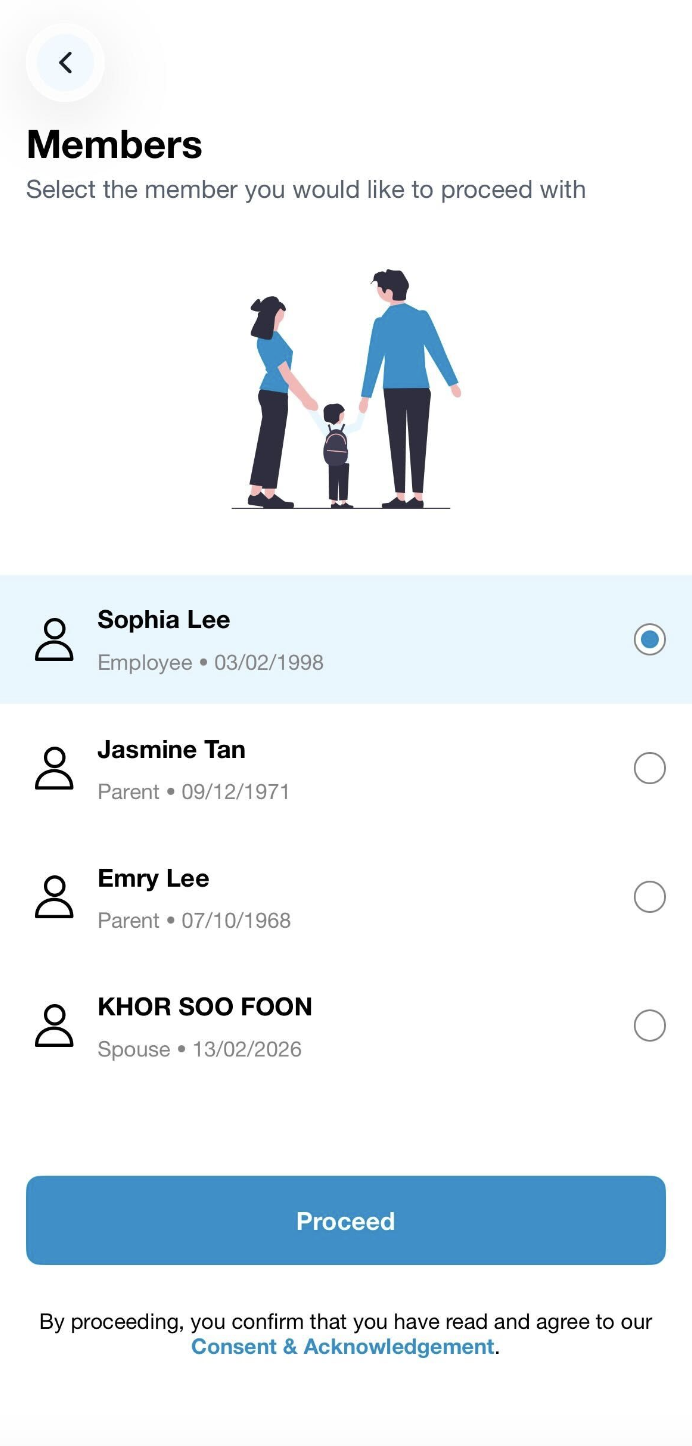Tap the Proceed button
The image size is (692, 1446).
click(x=345, y=1220)
